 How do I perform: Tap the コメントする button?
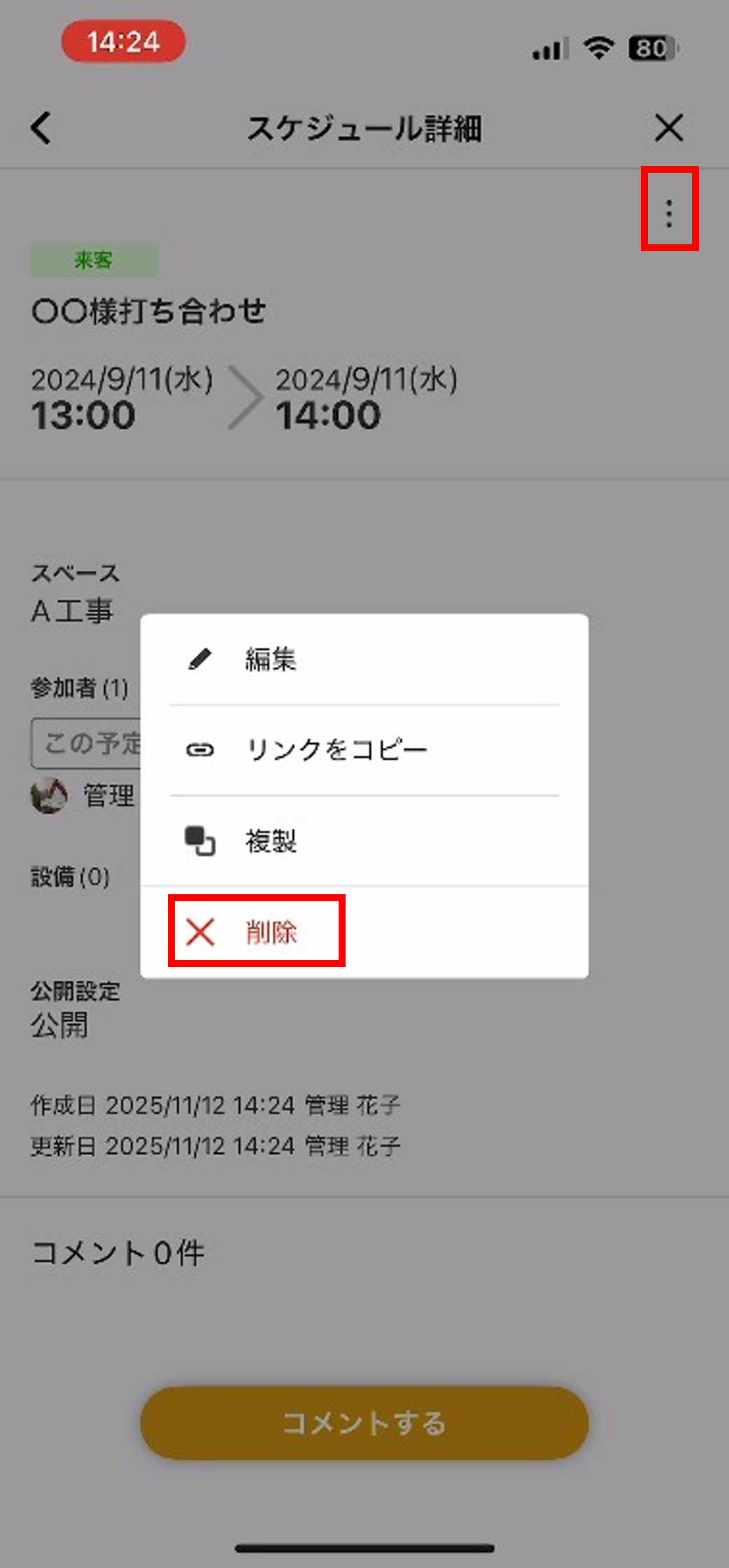tap(364, 1423)
